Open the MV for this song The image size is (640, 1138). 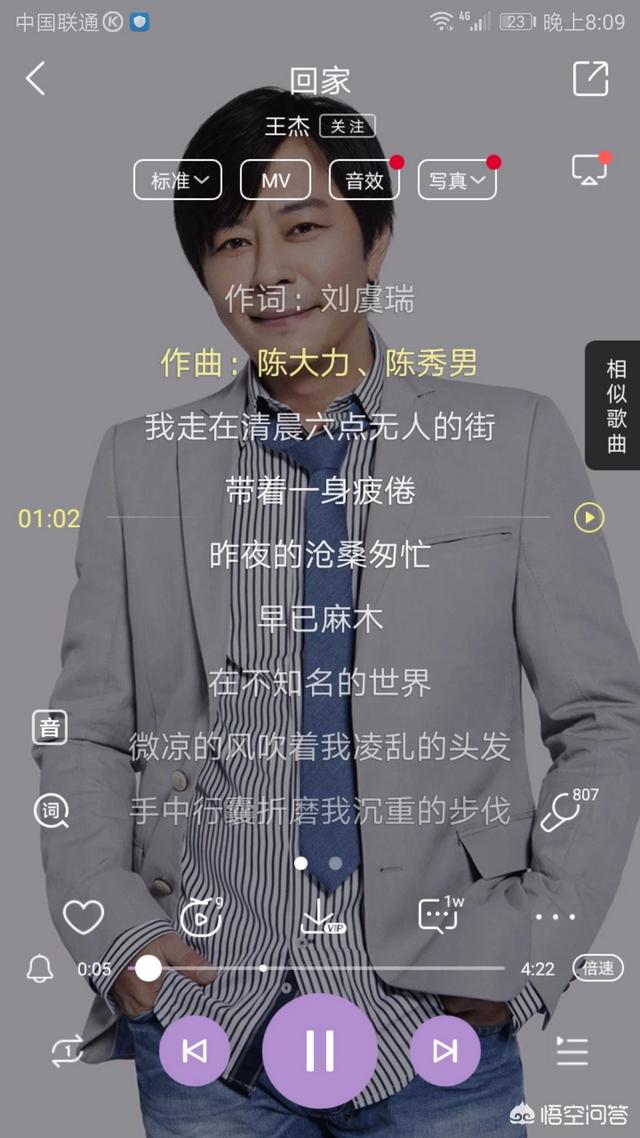276,180
